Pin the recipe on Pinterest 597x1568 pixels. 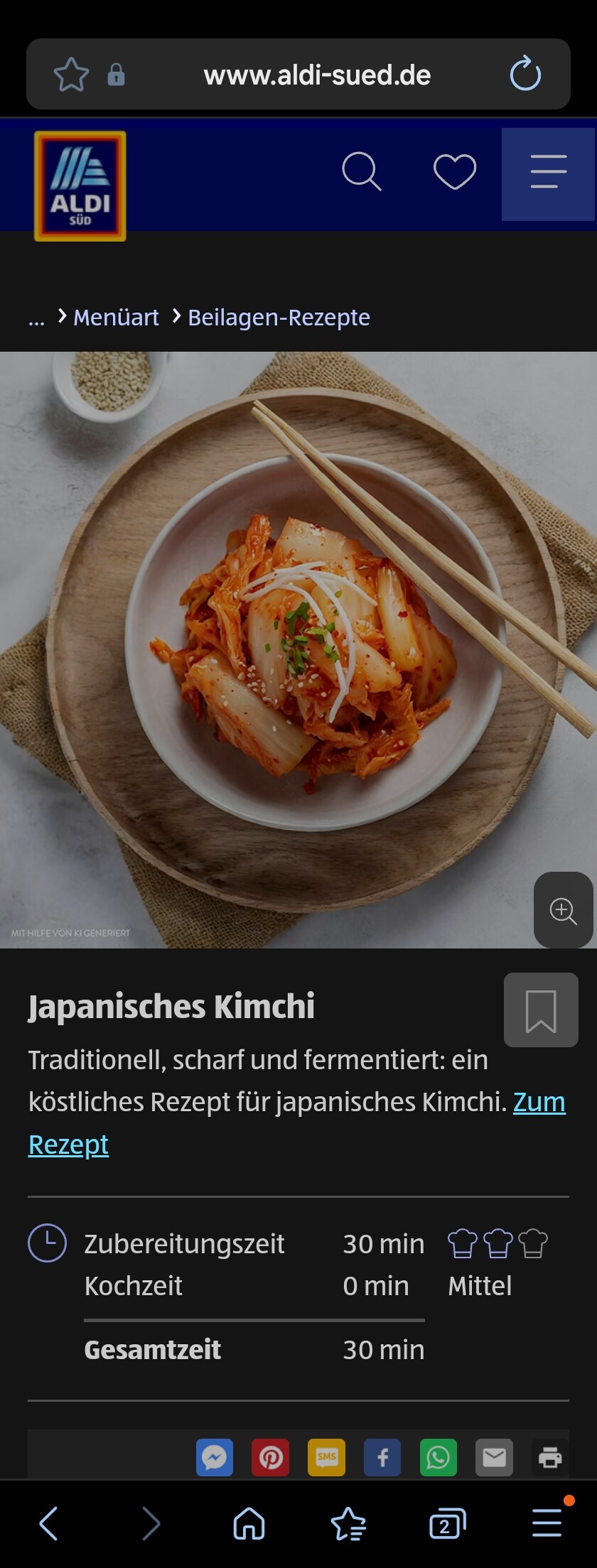[x=270, y=1458]
